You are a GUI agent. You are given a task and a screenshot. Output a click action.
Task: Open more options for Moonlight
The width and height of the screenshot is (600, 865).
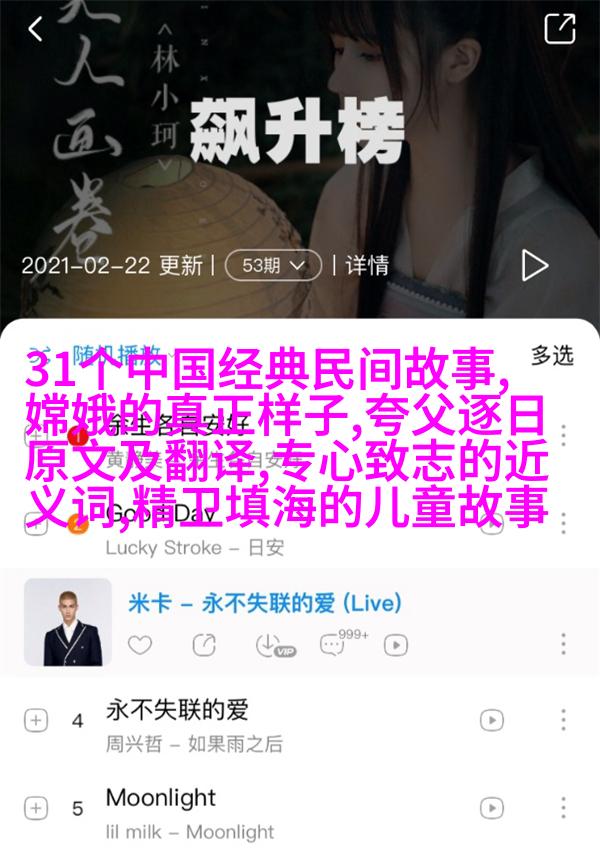[x=563, y=808]
